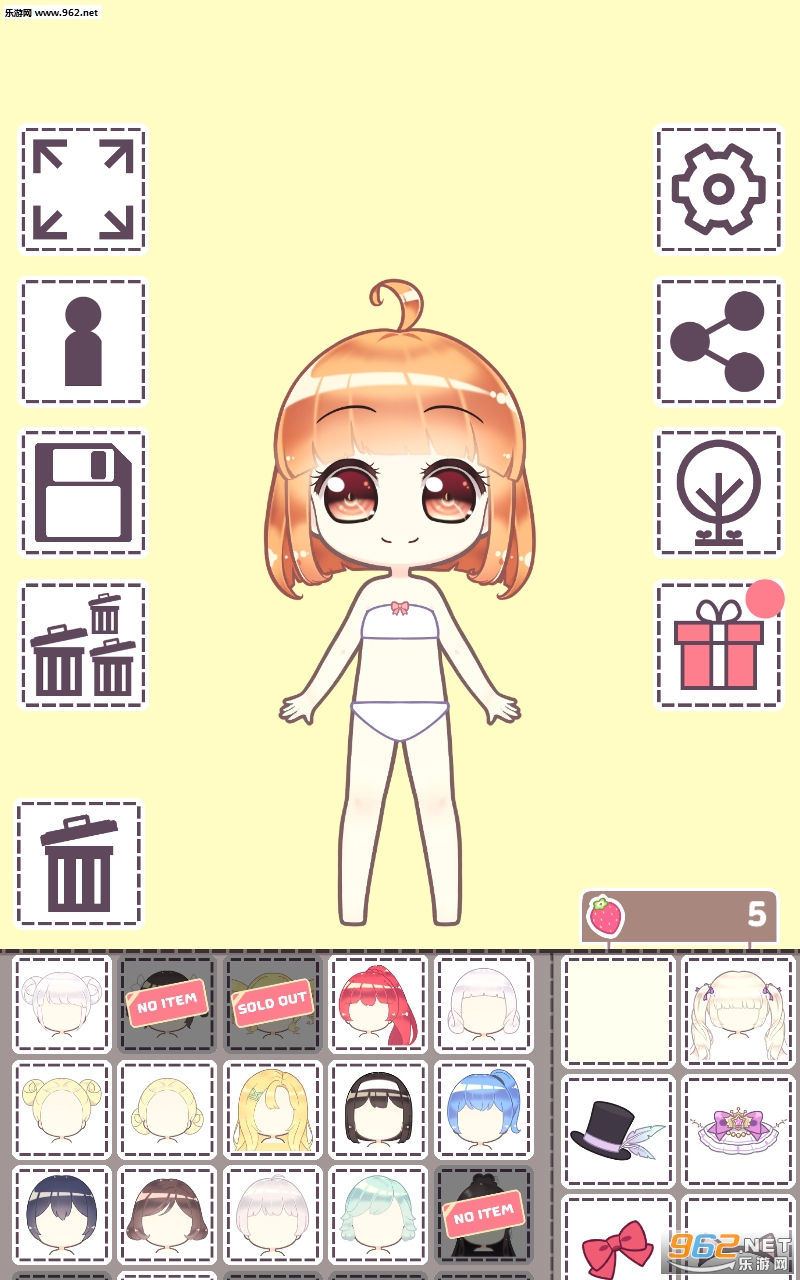
Task: Tap the fullscreen expand arrows icon
Action: click(83, 189)
